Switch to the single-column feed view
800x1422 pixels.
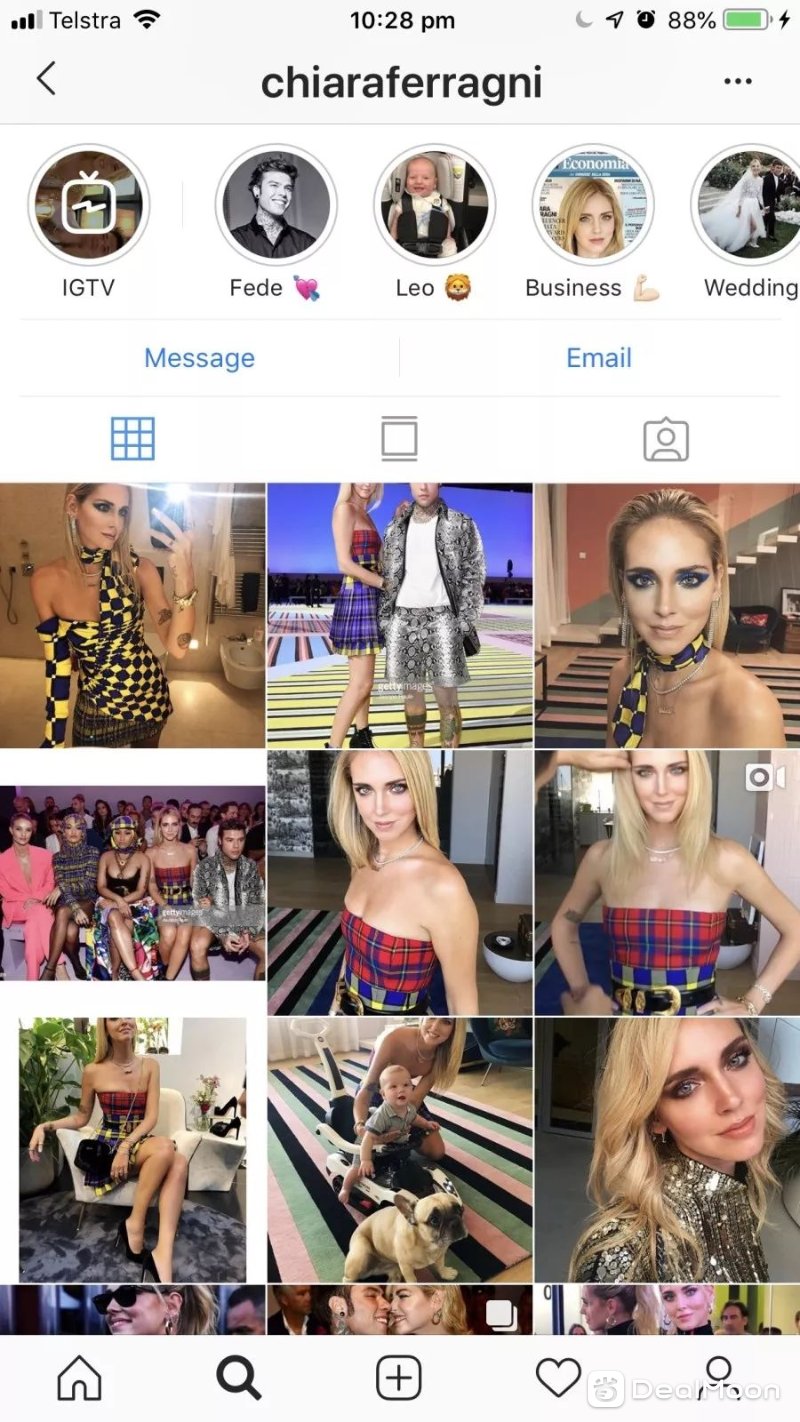399,439
